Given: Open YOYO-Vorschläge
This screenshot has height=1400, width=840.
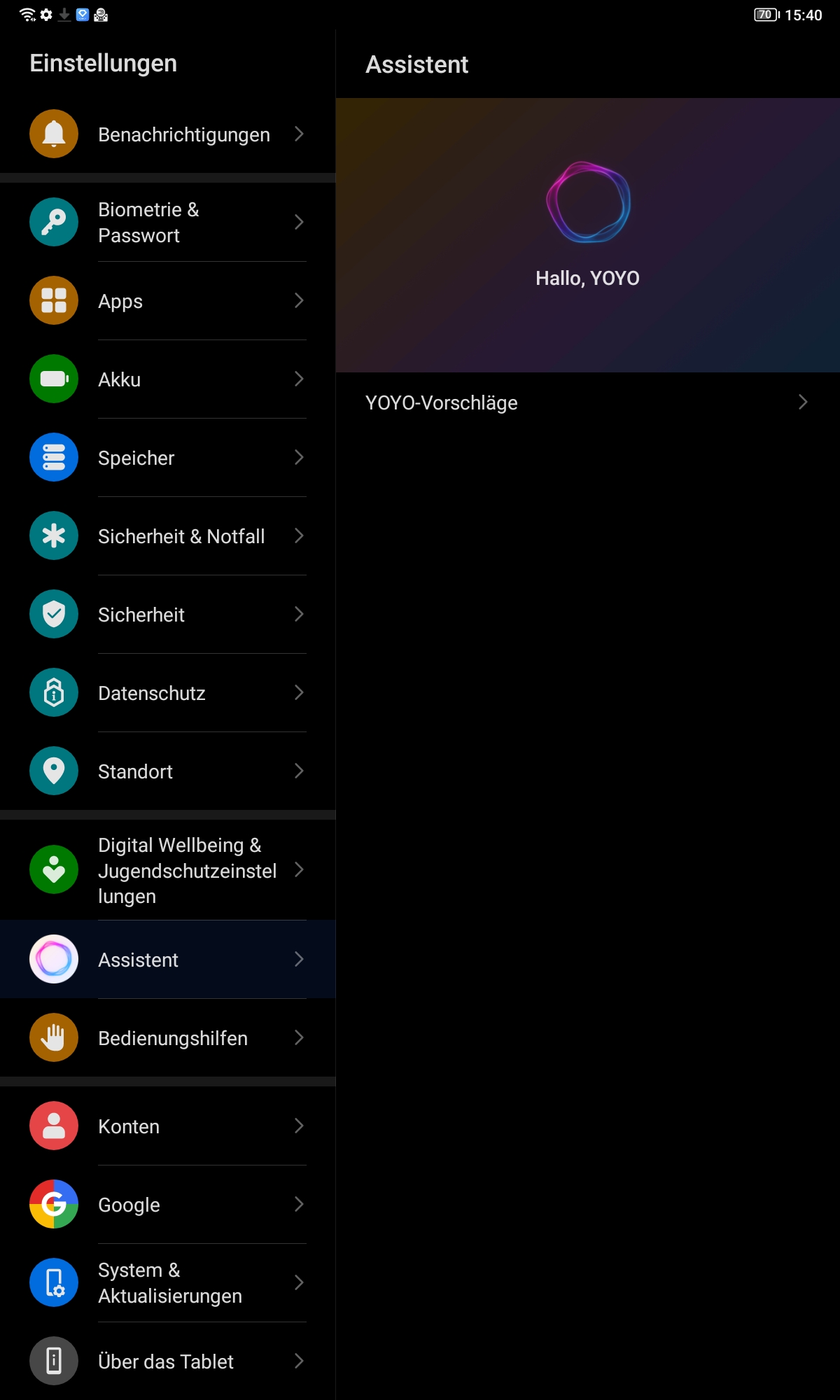Looking at the screenshot, I should pos(588,402).
